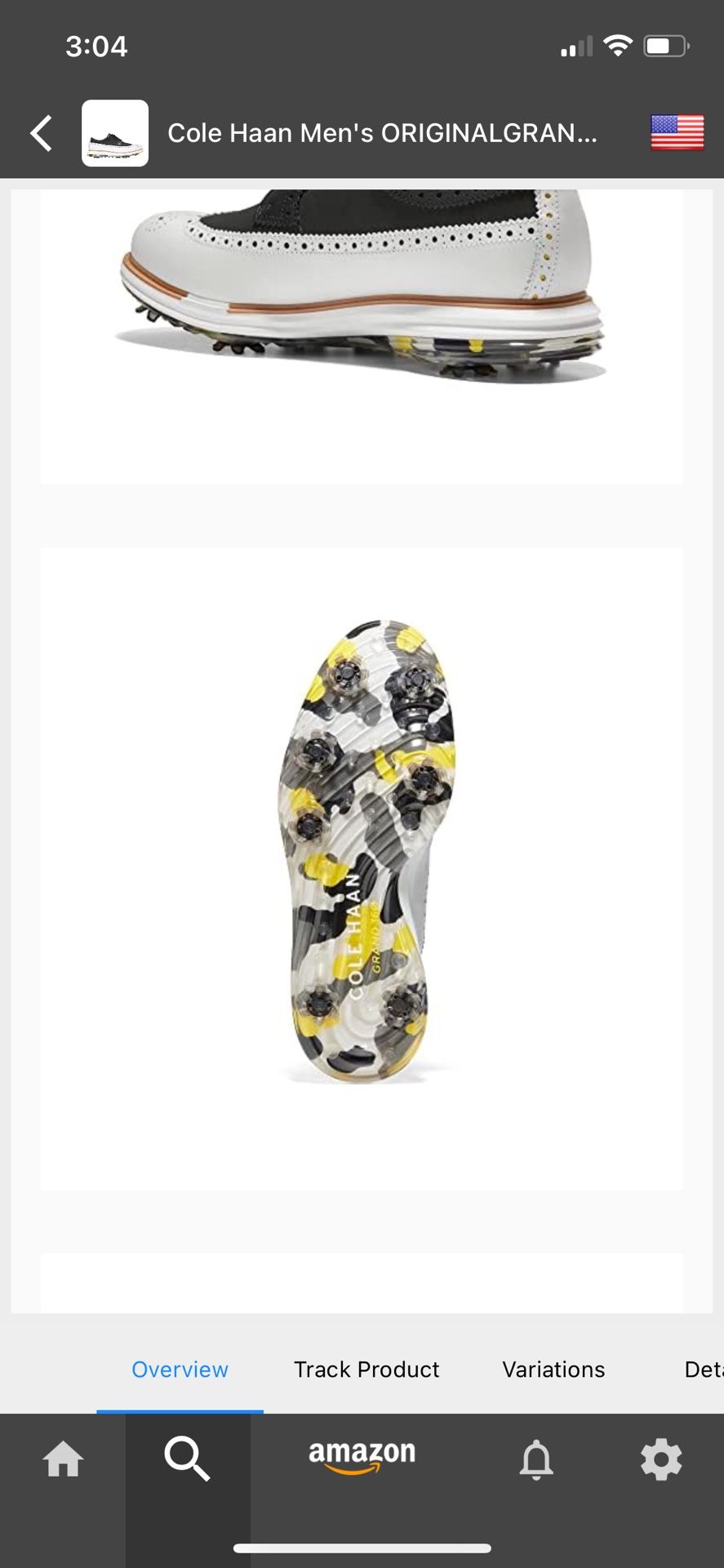This screenshot has width=724, height=1568.
Task: Open the search tab in bottom bar
Action: click(188, 1459)
